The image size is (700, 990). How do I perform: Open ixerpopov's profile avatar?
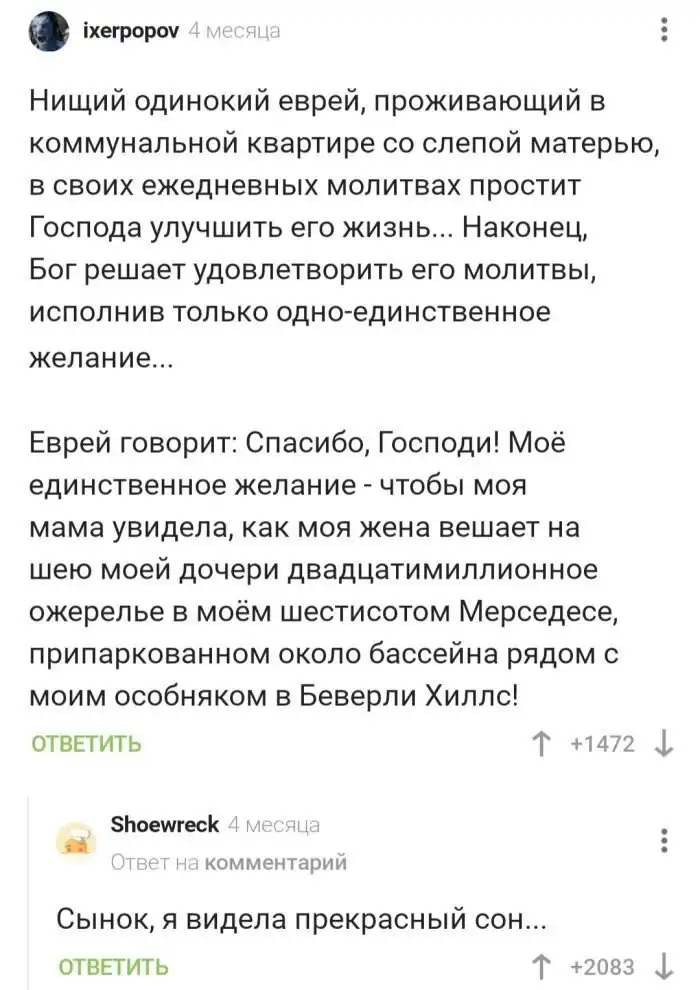pyautogui.click(x=49, y=31)
